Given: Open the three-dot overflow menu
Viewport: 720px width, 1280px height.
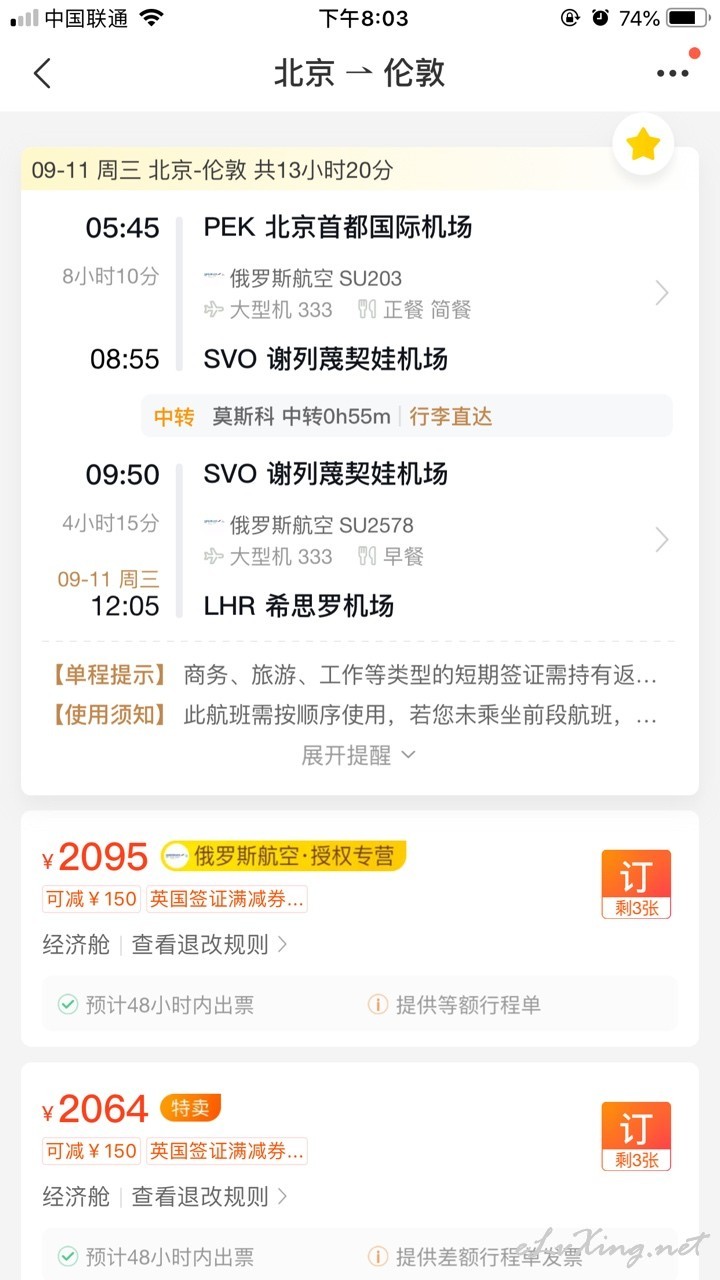Looking at the screenshot, I should click(x=673, y=73).
